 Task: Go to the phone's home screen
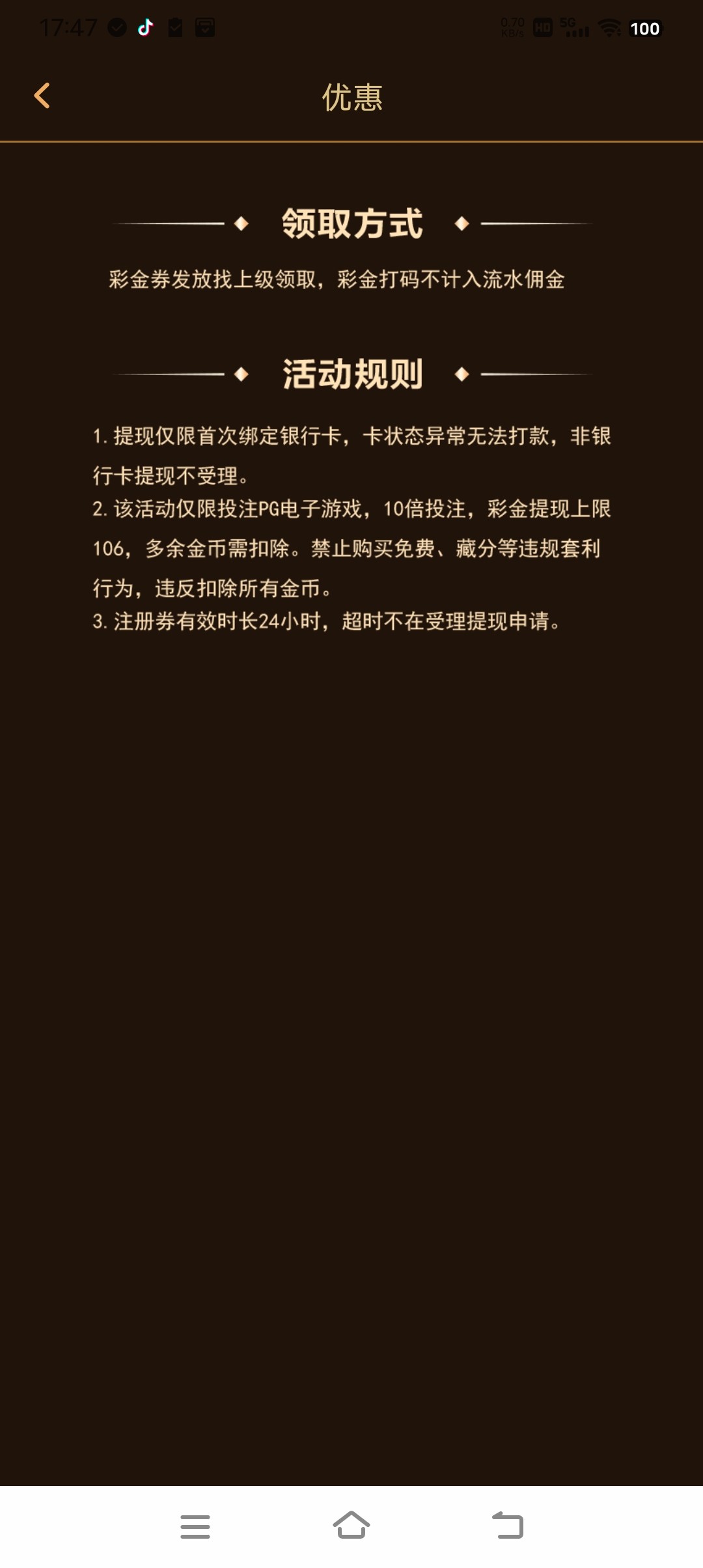click(351, 1525)
